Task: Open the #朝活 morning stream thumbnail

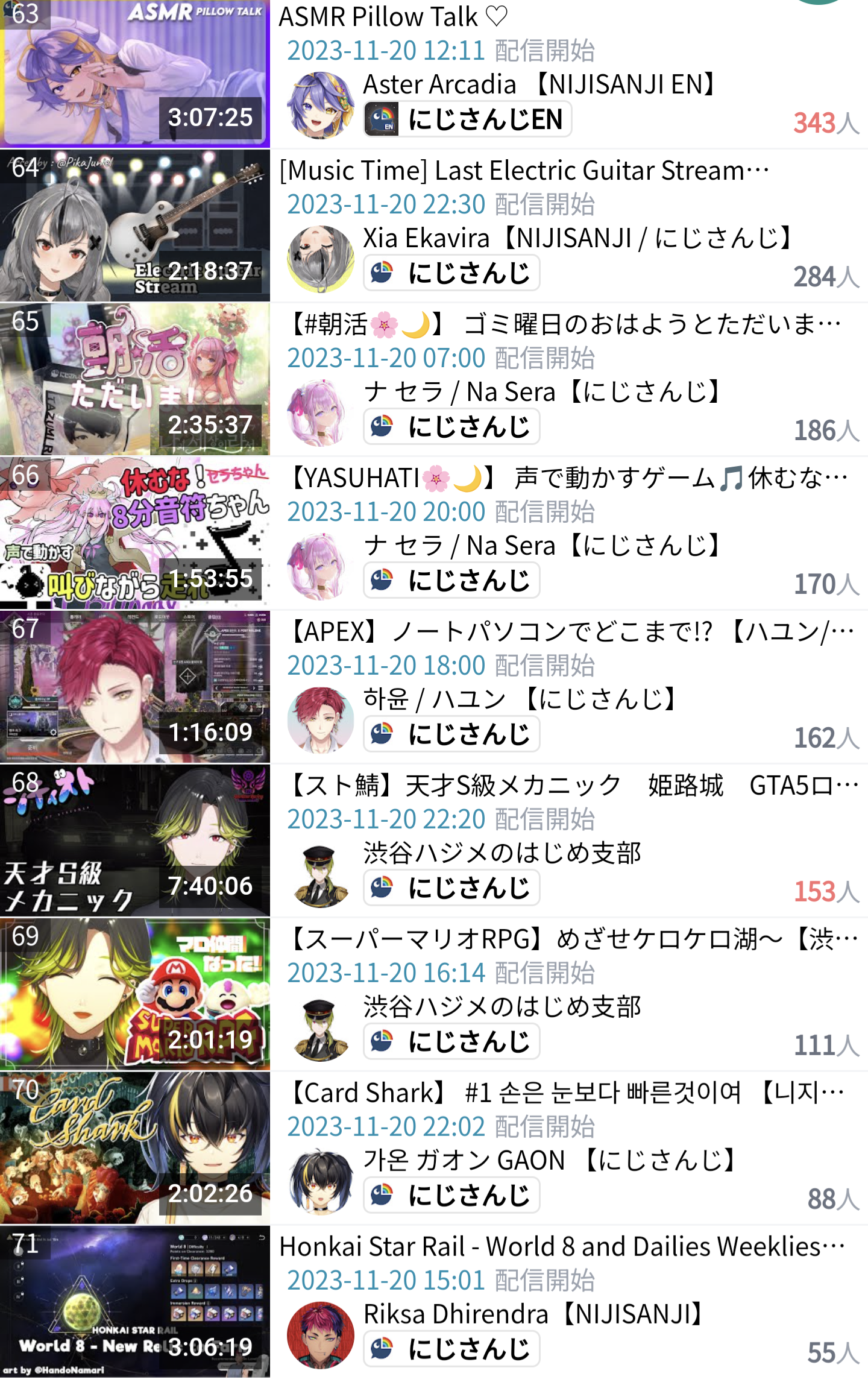Action: click(x=135, y=380)
